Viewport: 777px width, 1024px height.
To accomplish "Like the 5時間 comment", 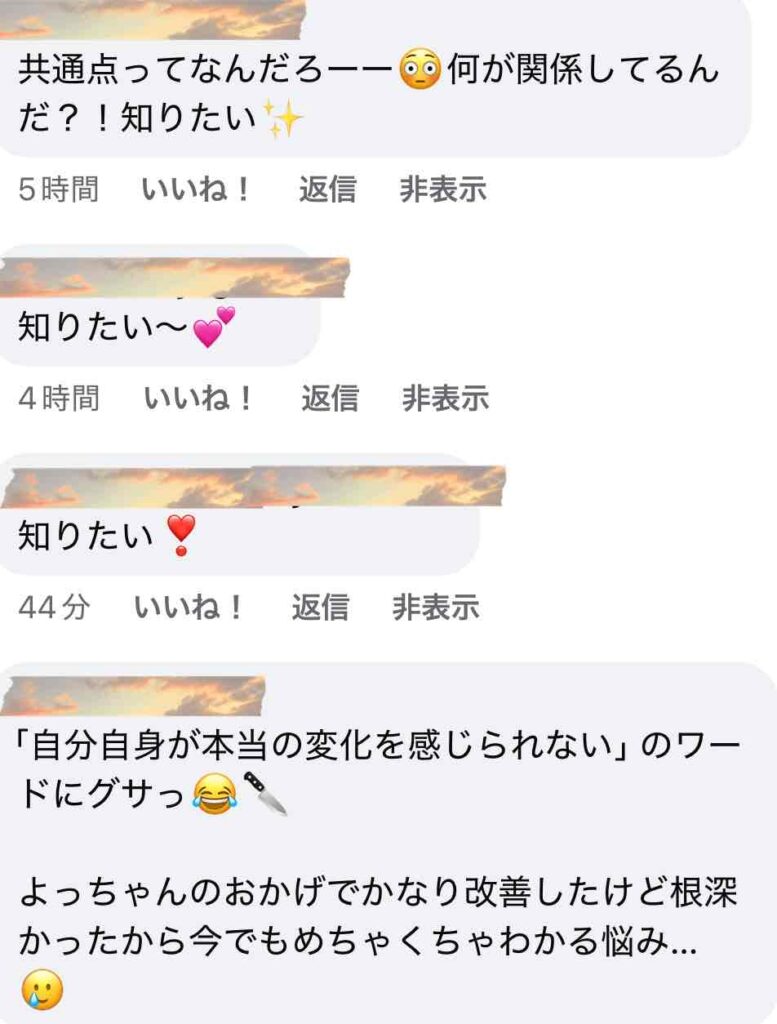I will [x=197, y=189].
